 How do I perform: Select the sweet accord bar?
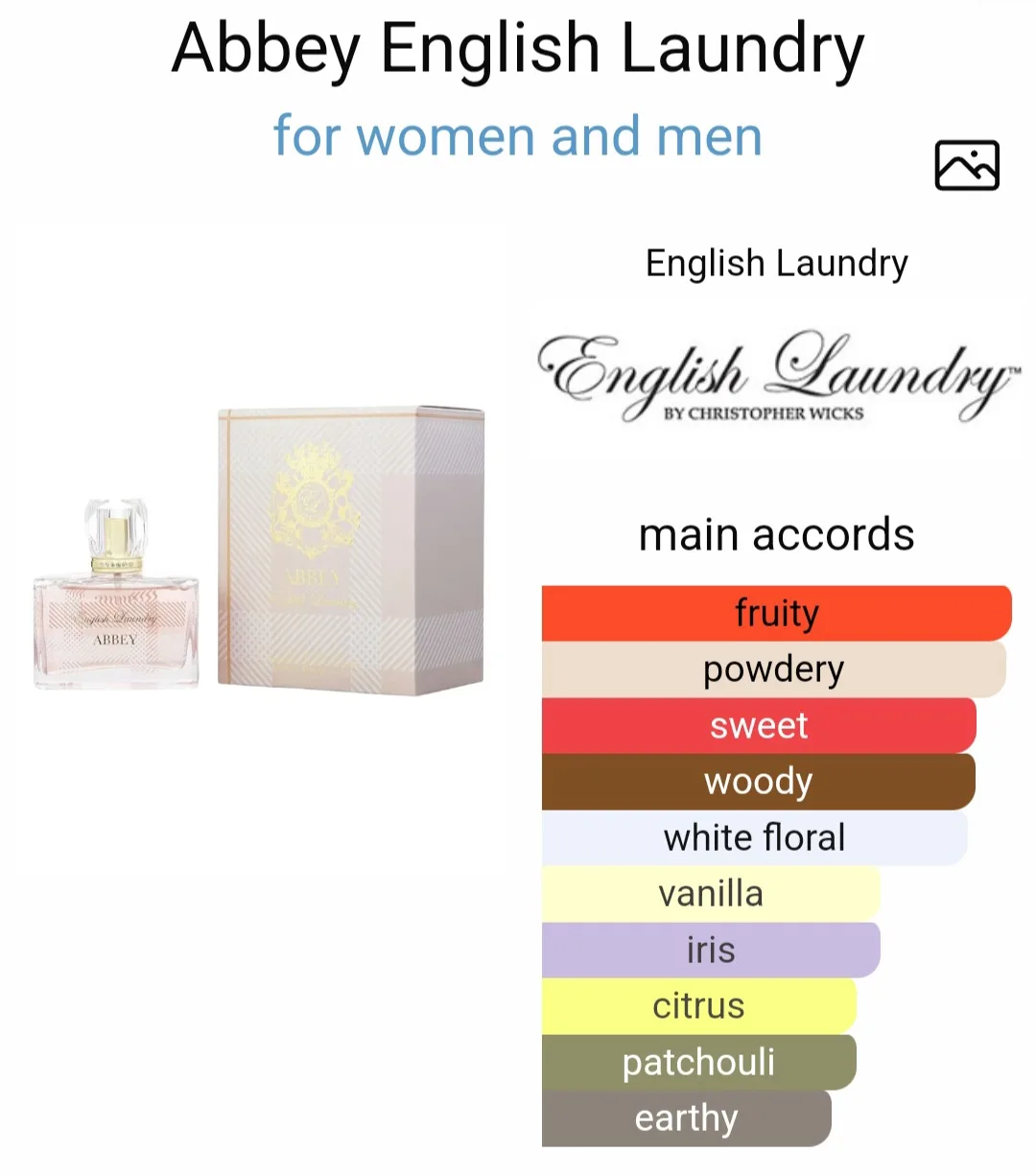(758, 725)
